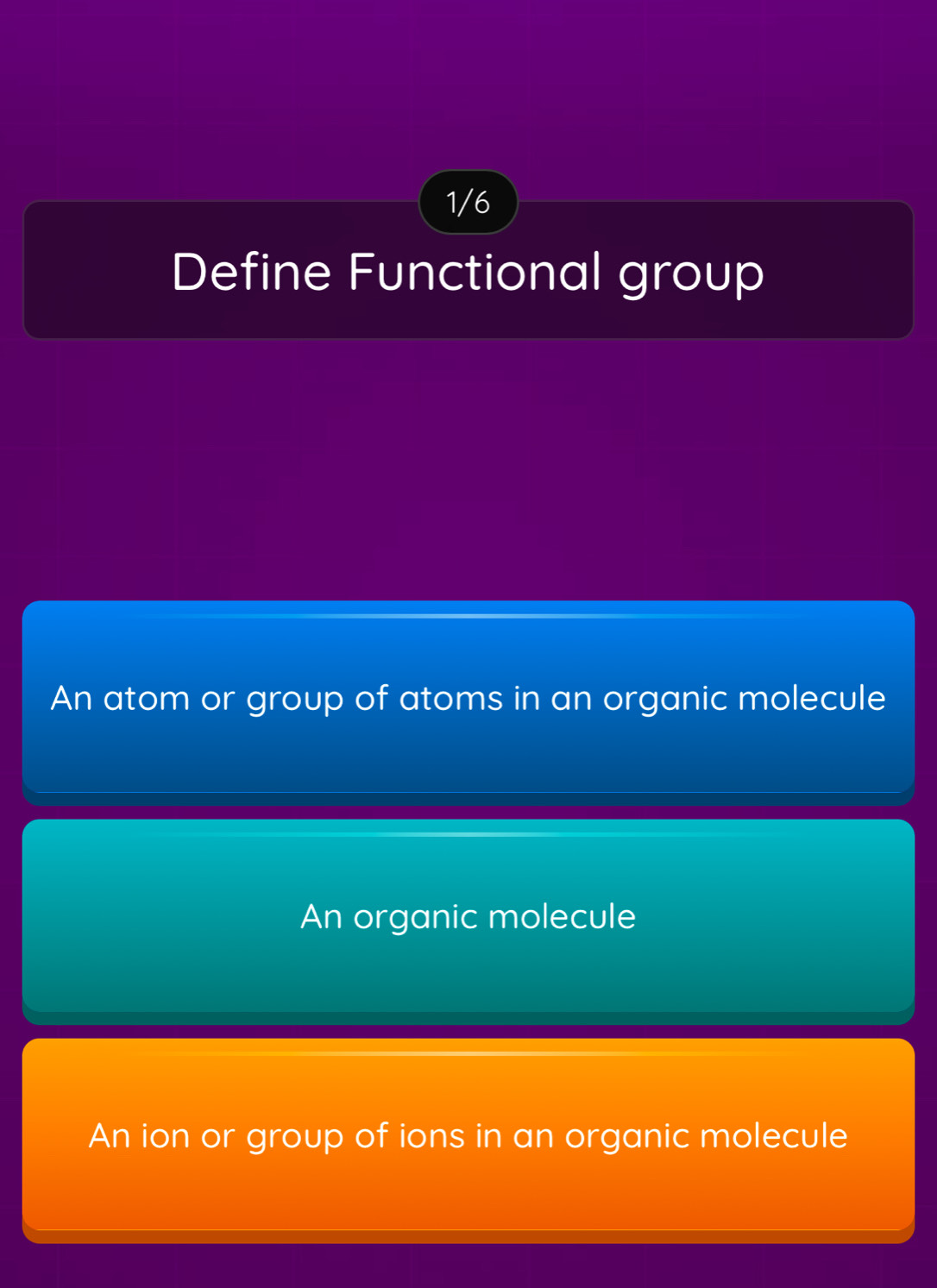
Task: Select the answer 'An atom or group of atoms in an organic molecule'
Action: tap(468, 701)
